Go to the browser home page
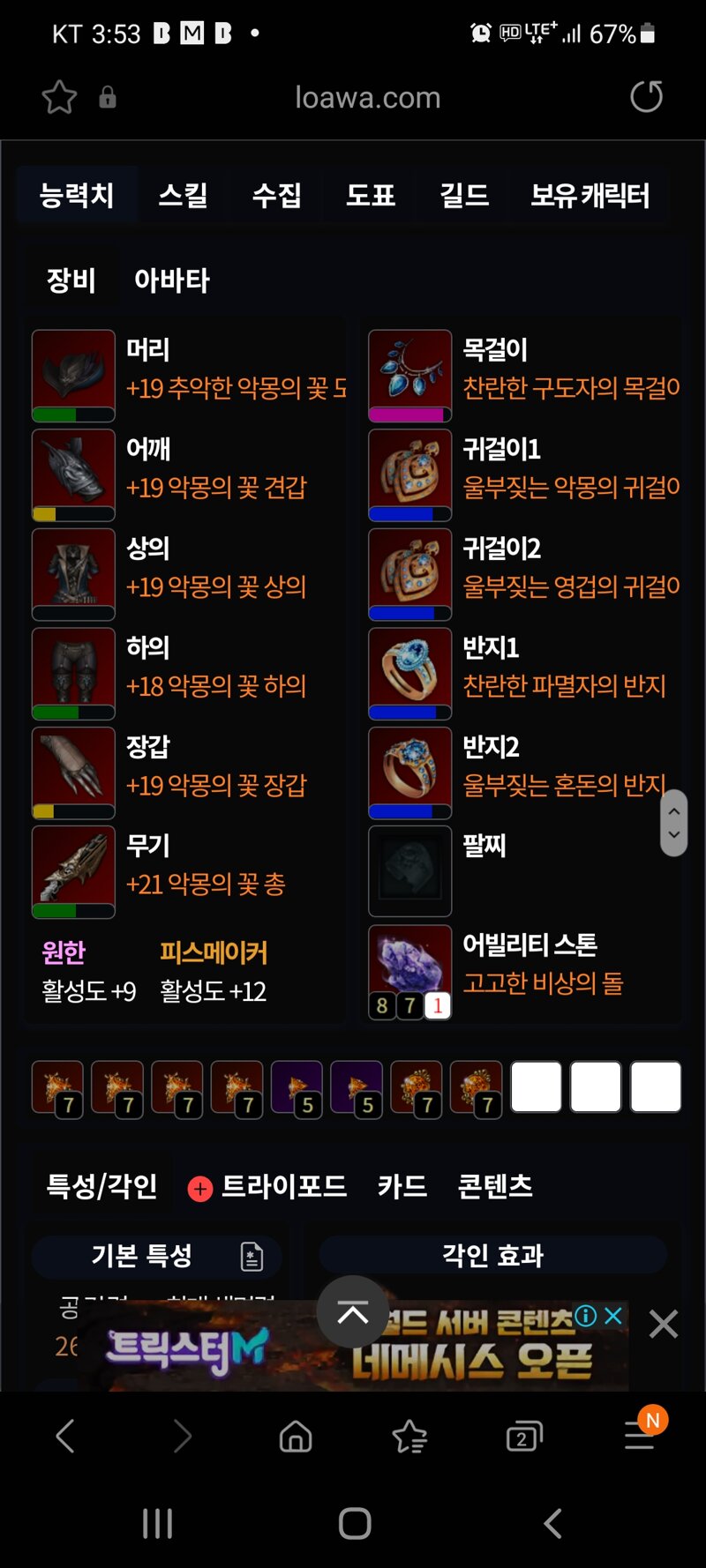The image size is (706, 1568). (x=296, y=1437)
